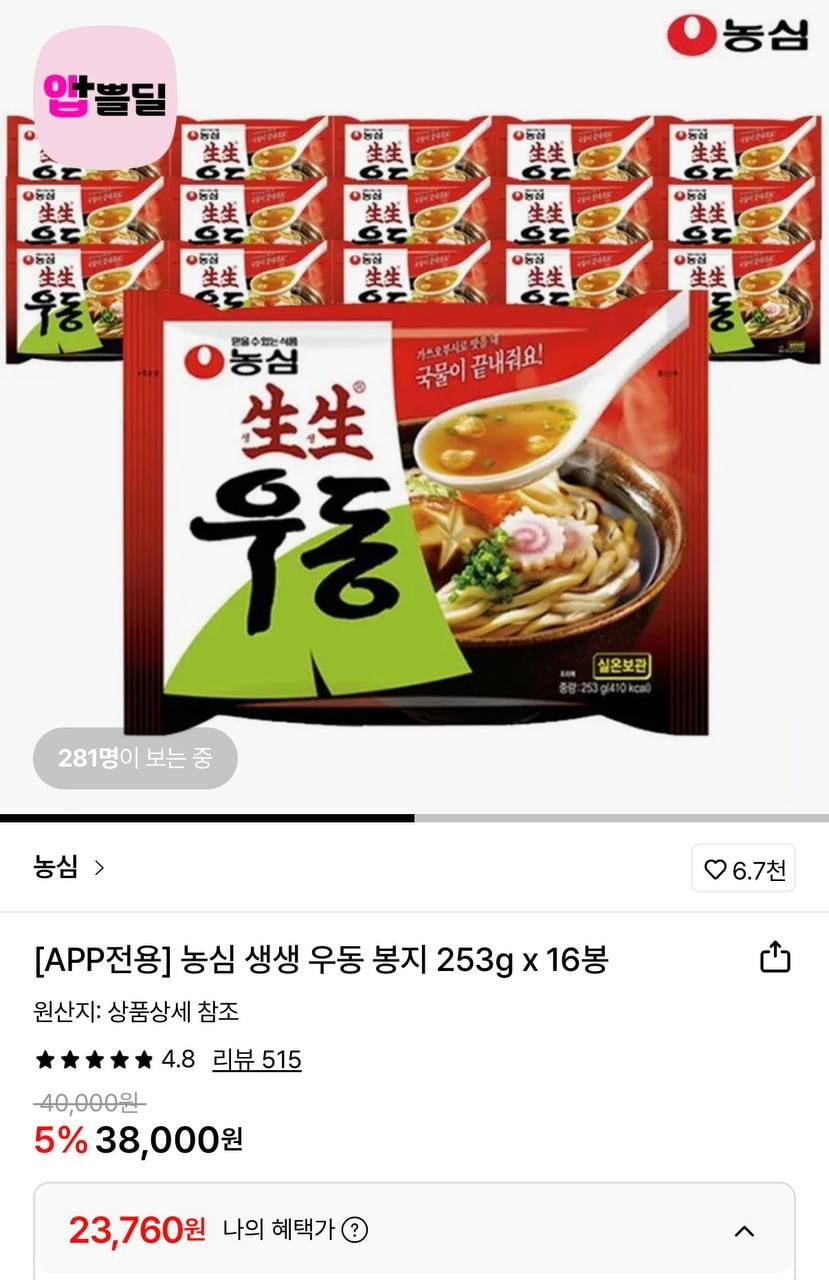Screen dimensions: 829x1280
Task: Open the 리뷰 515 reviews link
Action: 257,1059
